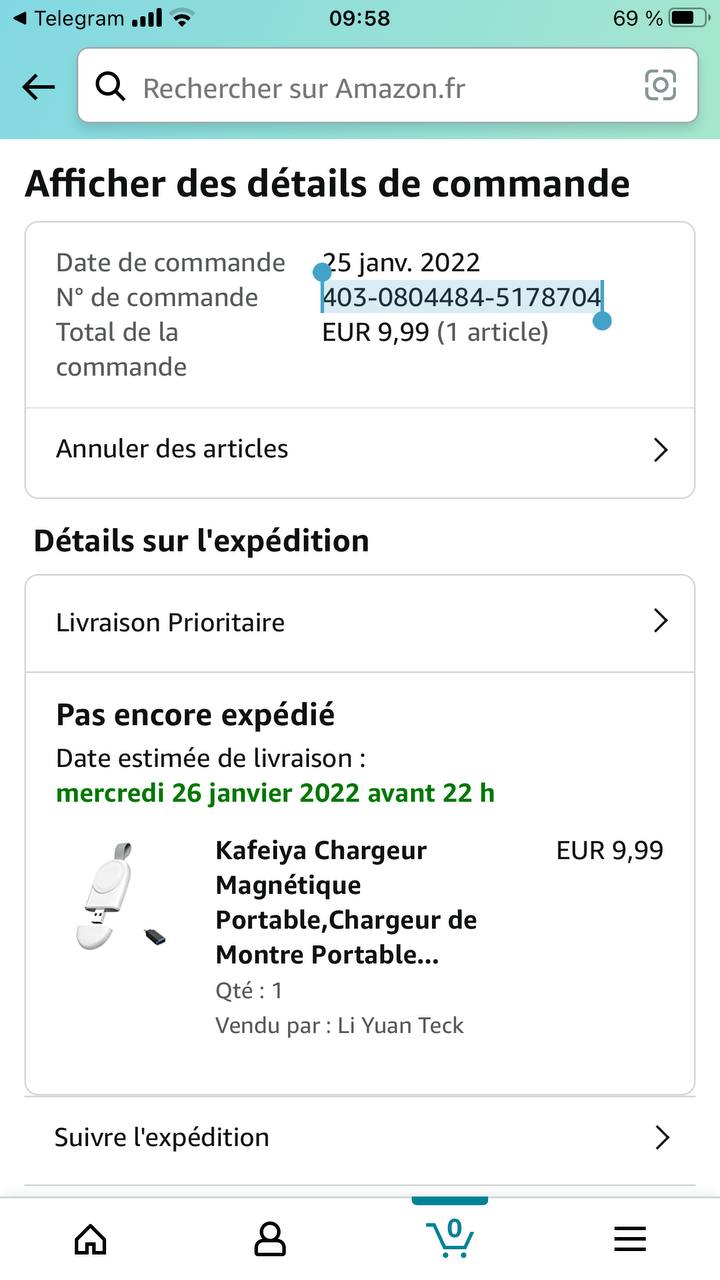Open the camera scan icon in search
The width and height of the screenshot is (720, 1280).
point(660,86)
